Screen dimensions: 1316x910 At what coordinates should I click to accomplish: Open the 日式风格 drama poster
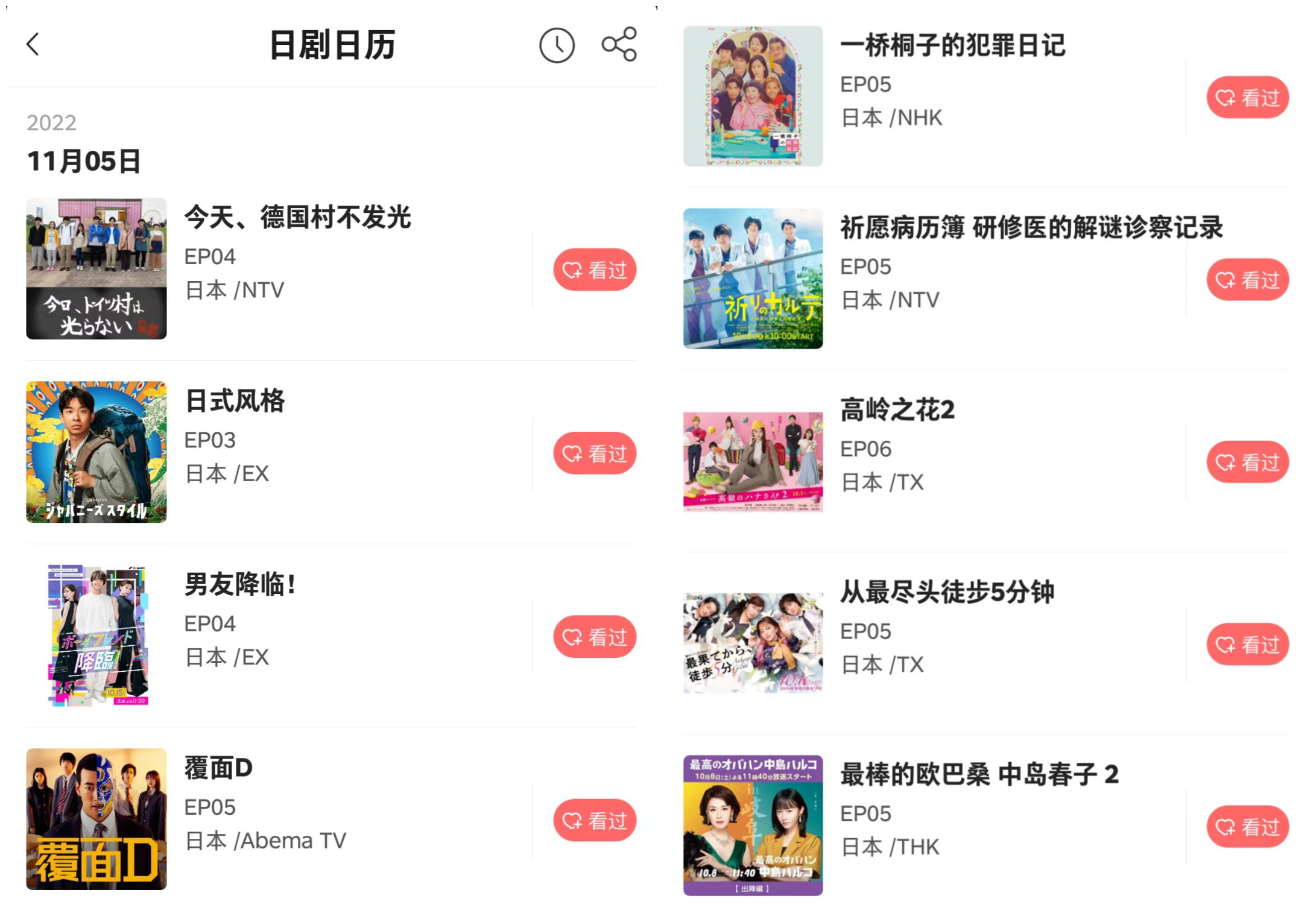point(96,452)
